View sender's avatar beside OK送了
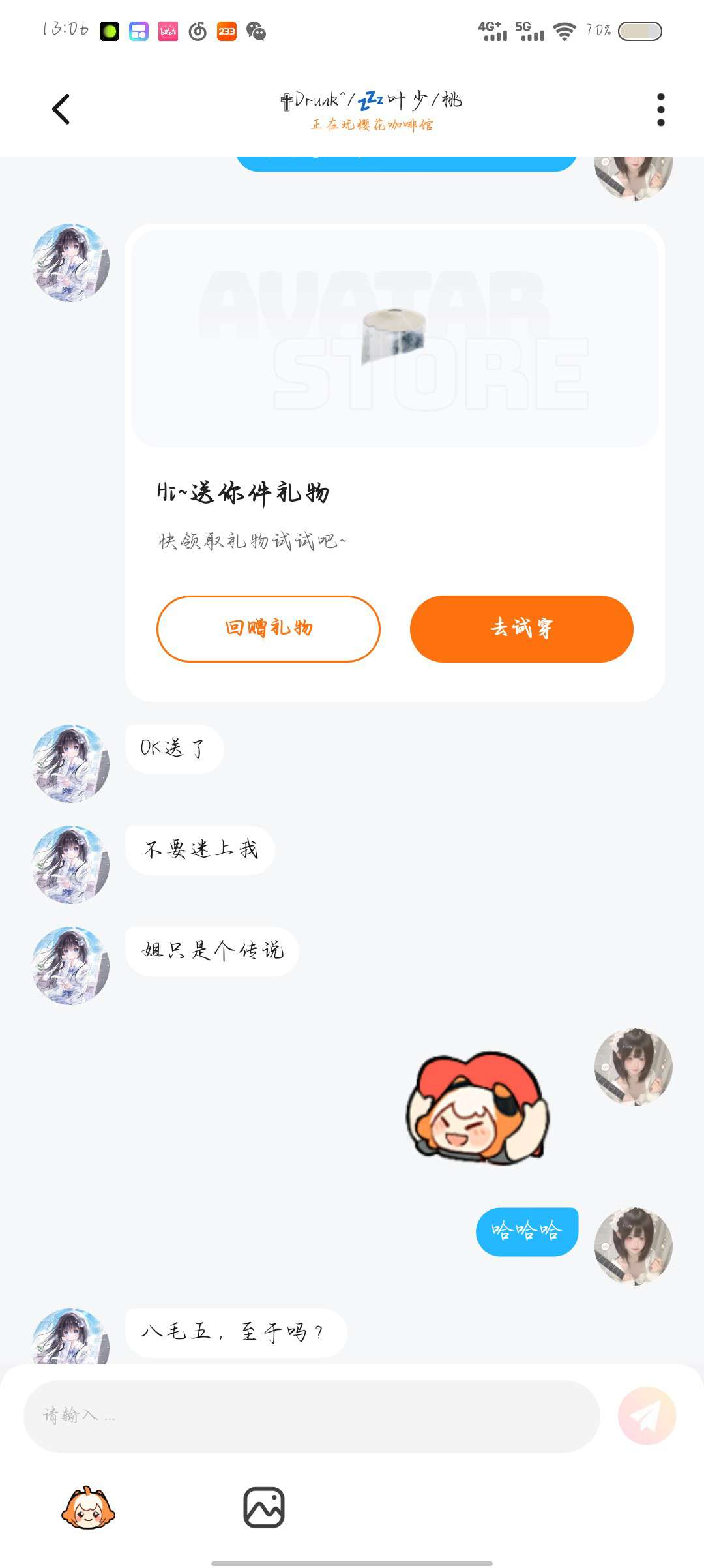Viewport: 704px width, 1568px height. (x=70, y=763)
